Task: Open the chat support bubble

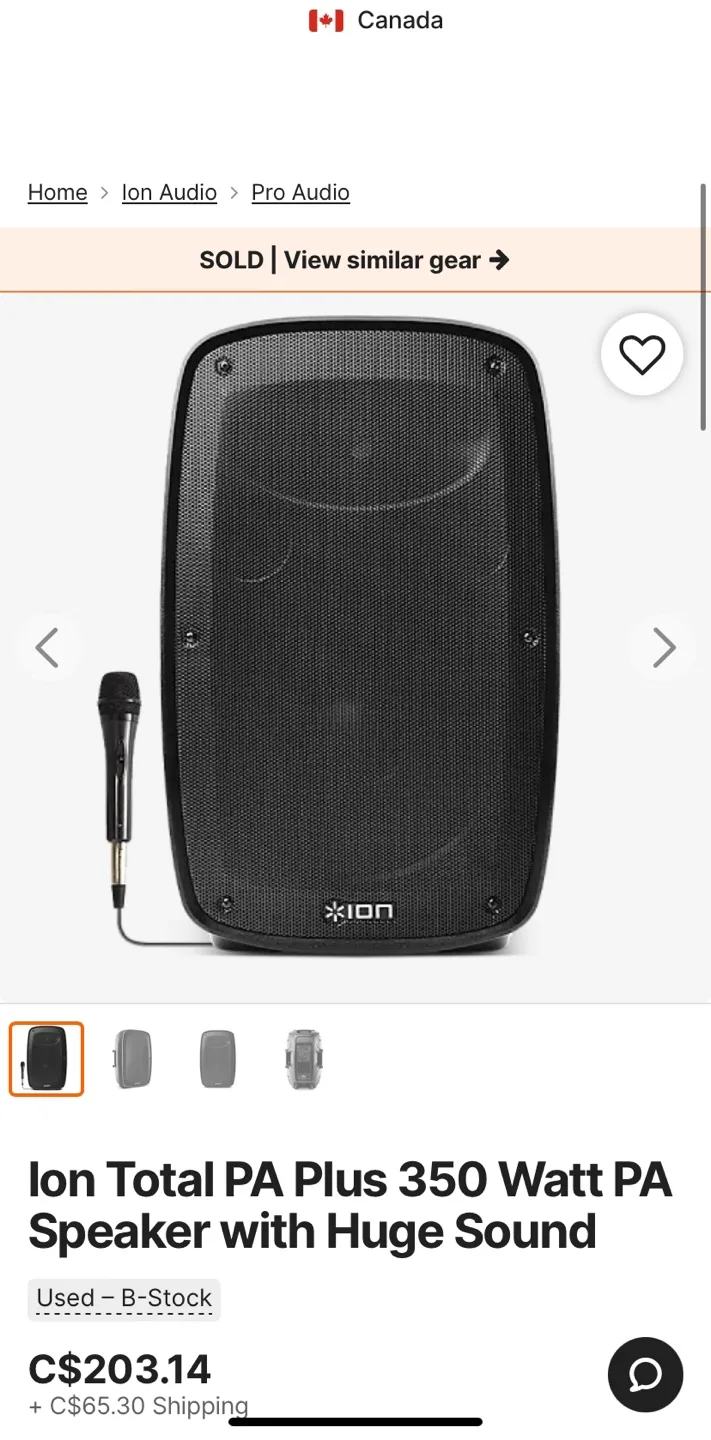Action: [645, 1374]
